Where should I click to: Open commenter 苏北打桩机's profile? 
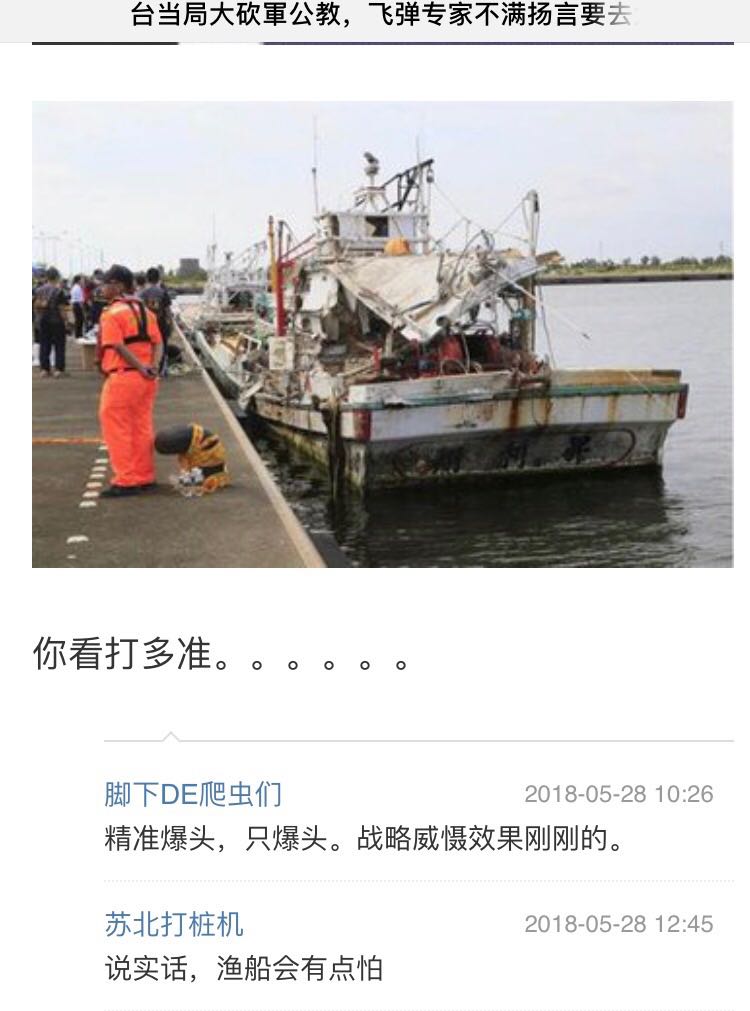[x=174, y=924]
